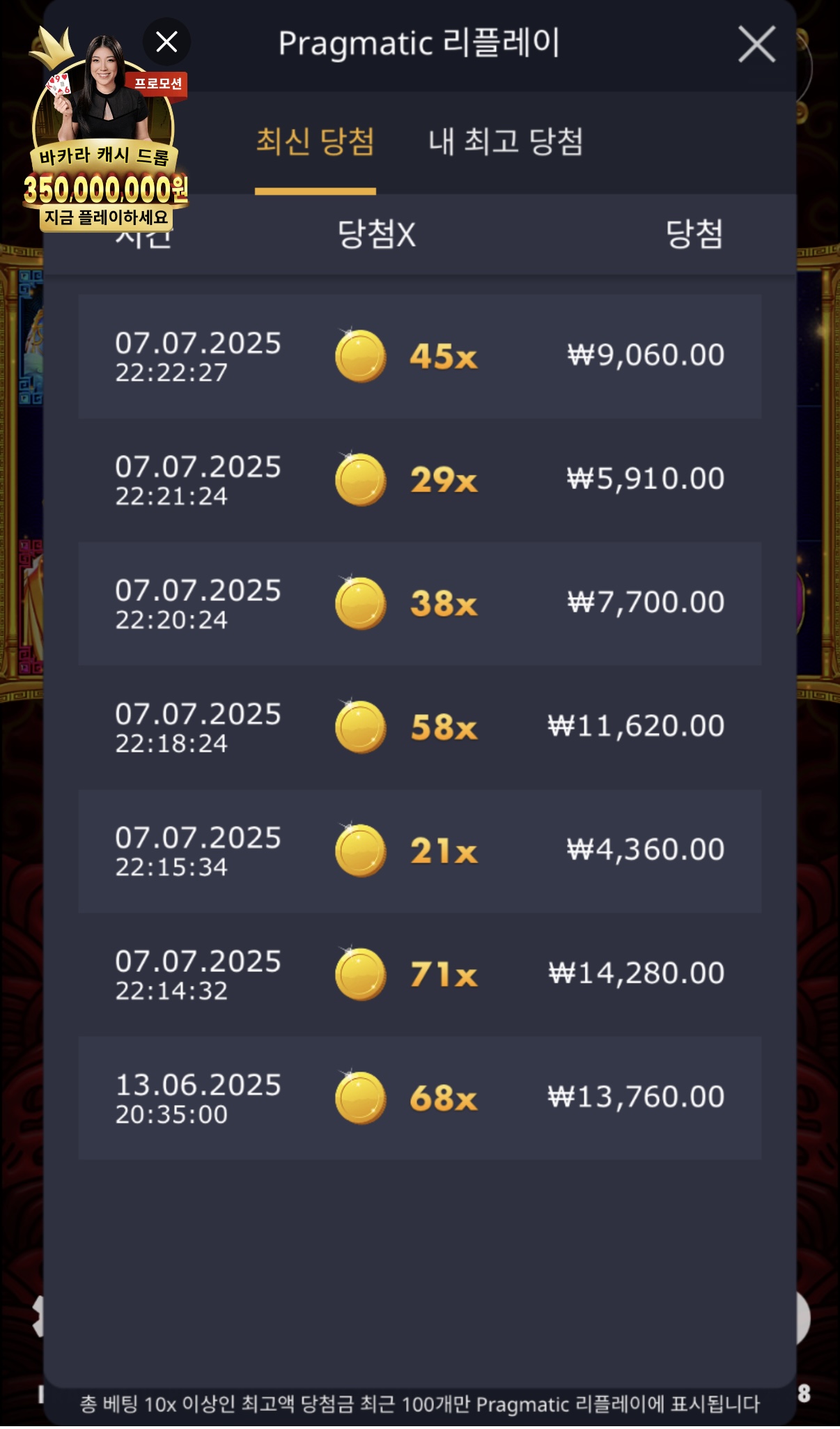This screenshot has width=840, height=1429.
Task: Switch to the 최신 당첨 tab
Action: click(x=316, y=142)
